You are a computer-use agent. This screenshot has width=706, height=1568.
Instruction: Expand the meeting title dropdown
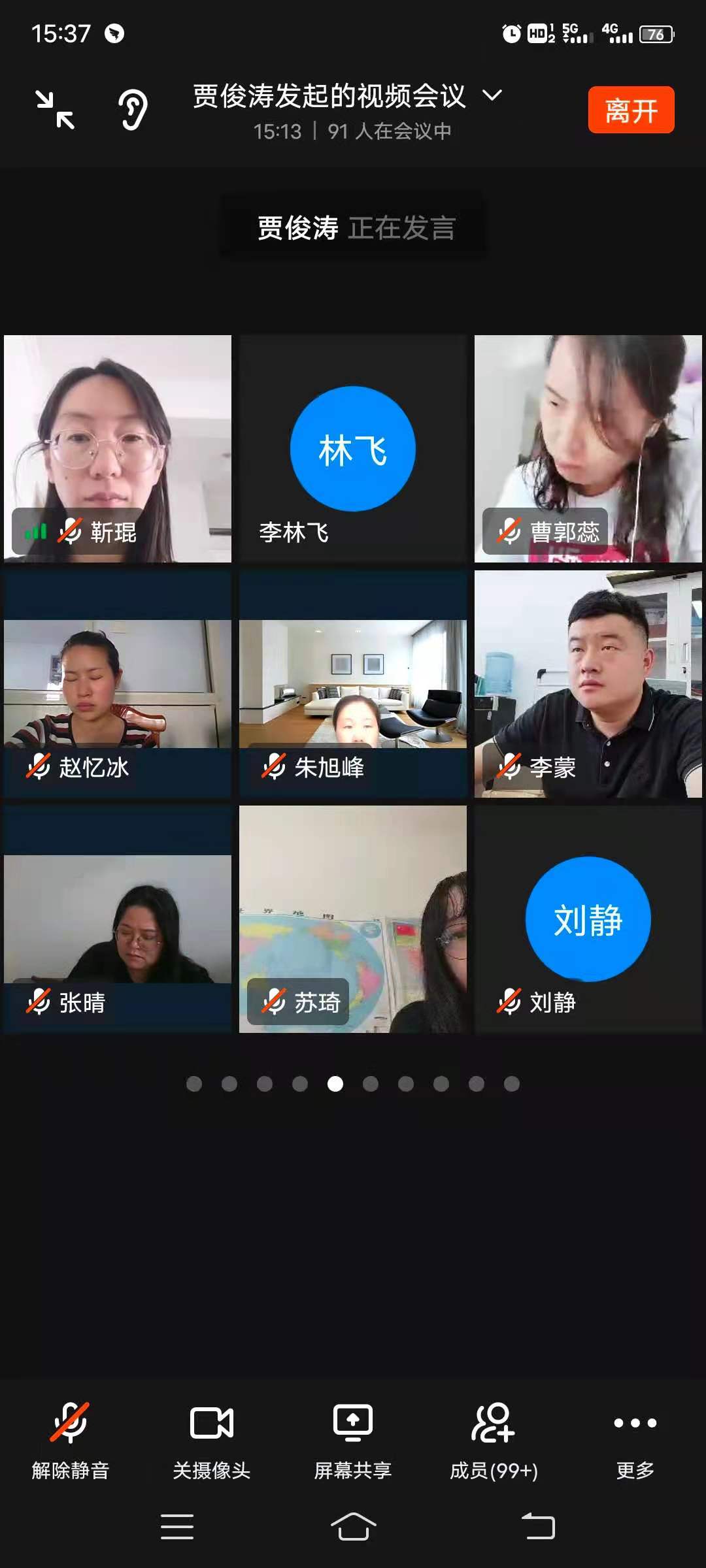(492, 96)
